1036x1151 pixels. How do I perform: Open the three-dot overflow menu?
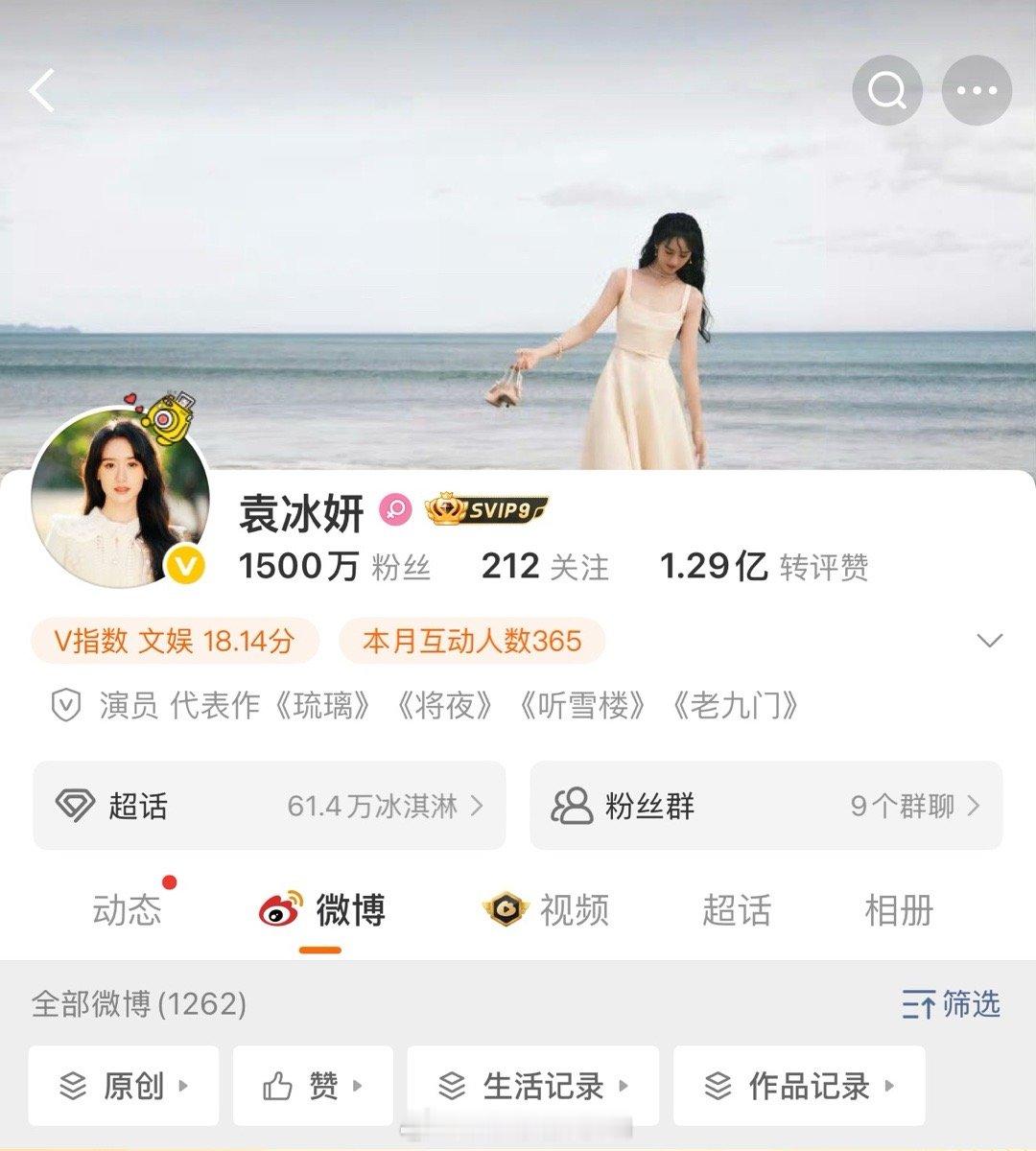click(977, 91)
